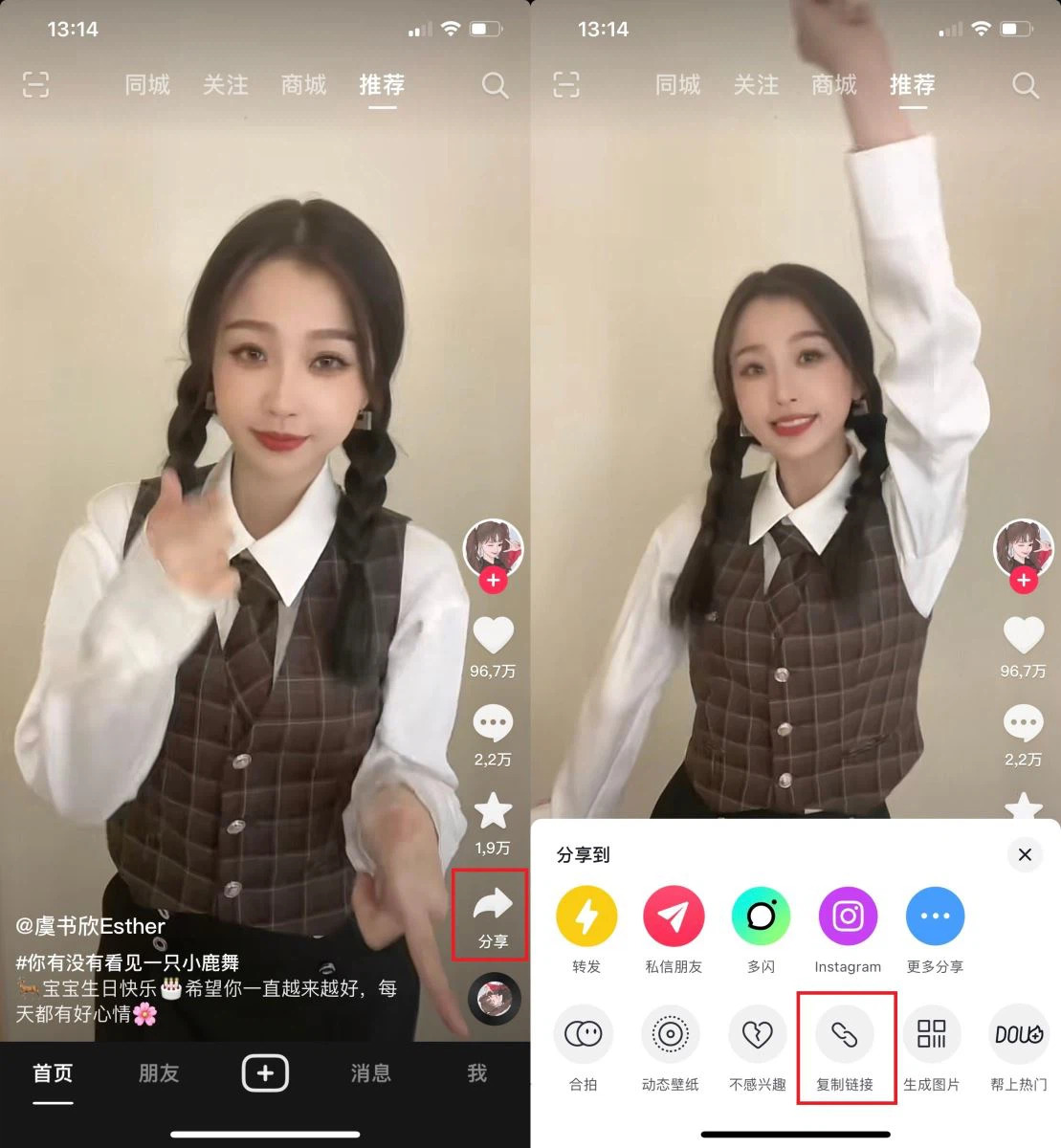Share the video to Instagram

[x=848, y=916]
